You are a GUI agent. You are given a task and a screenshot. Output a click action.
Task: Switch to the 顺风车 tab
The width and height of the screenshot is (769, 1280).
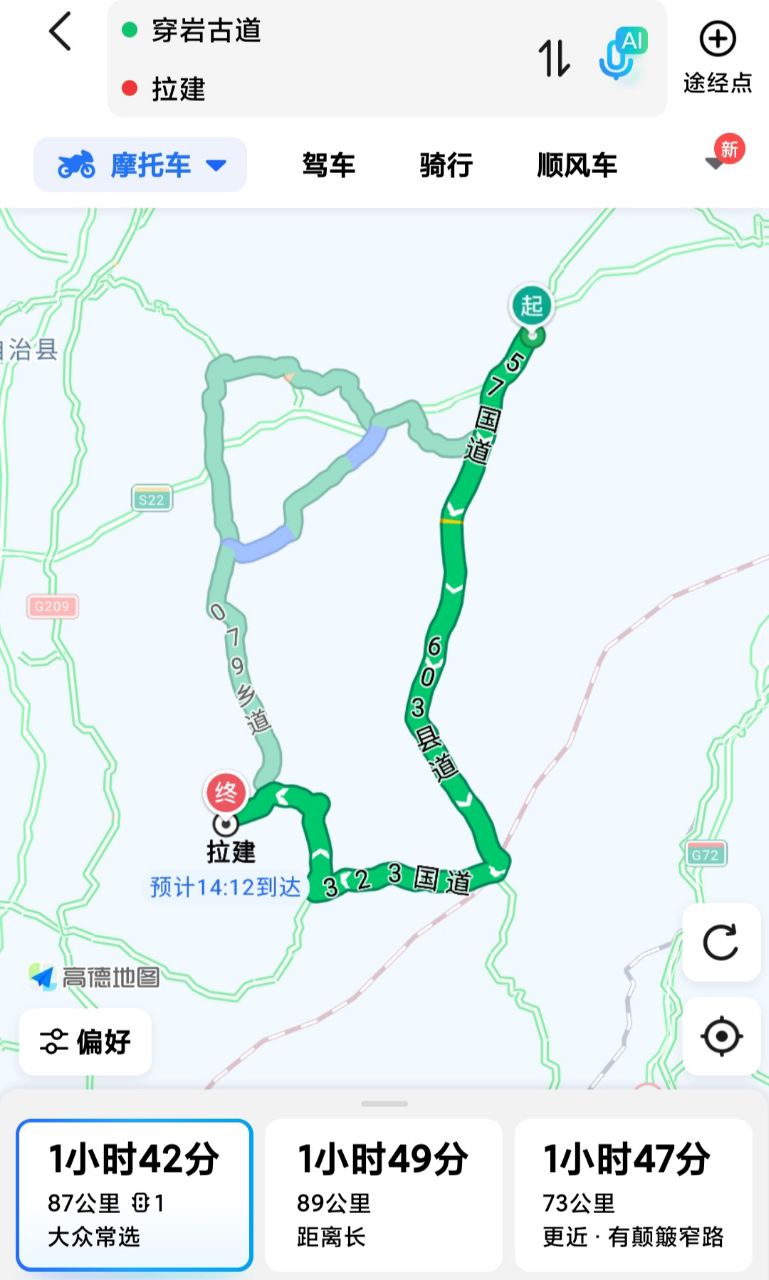point(577,165)
